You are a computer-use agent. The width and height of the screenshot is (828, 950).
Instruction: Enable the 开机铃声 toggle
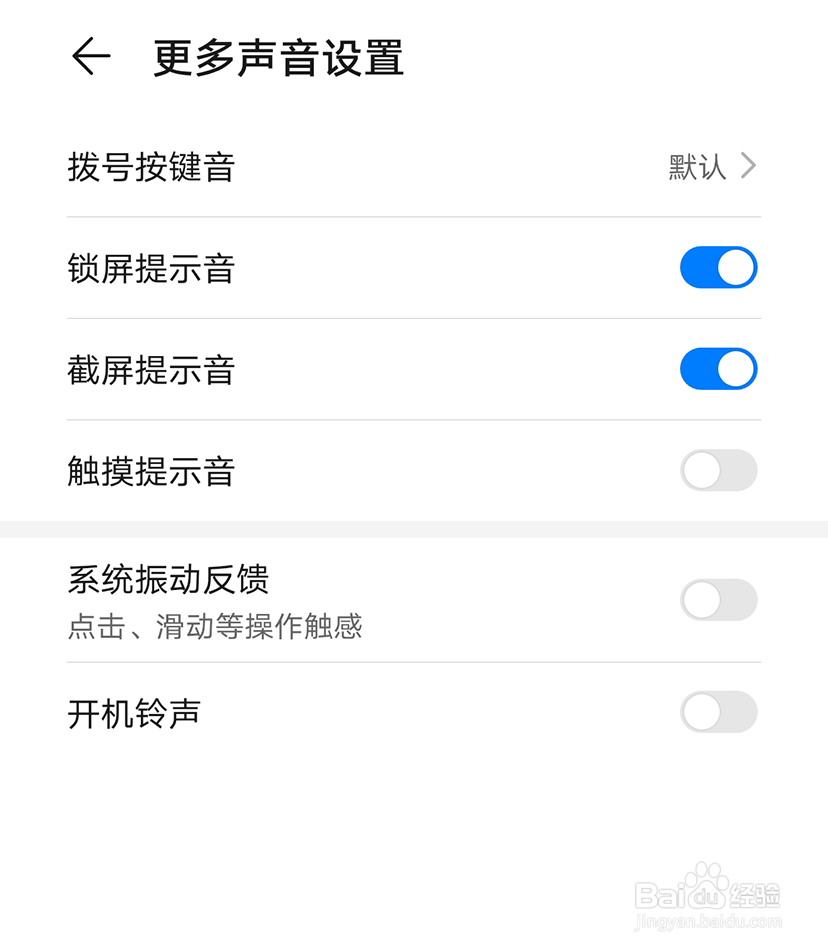point(717,713)
